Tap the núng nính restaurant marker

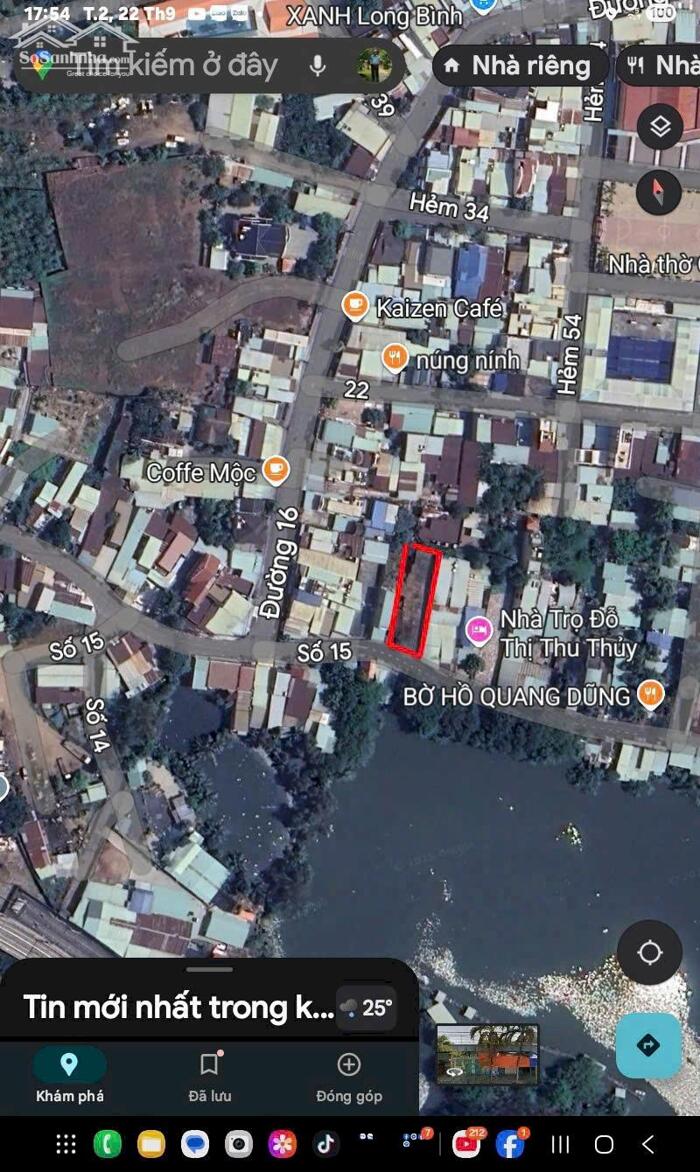395,358
